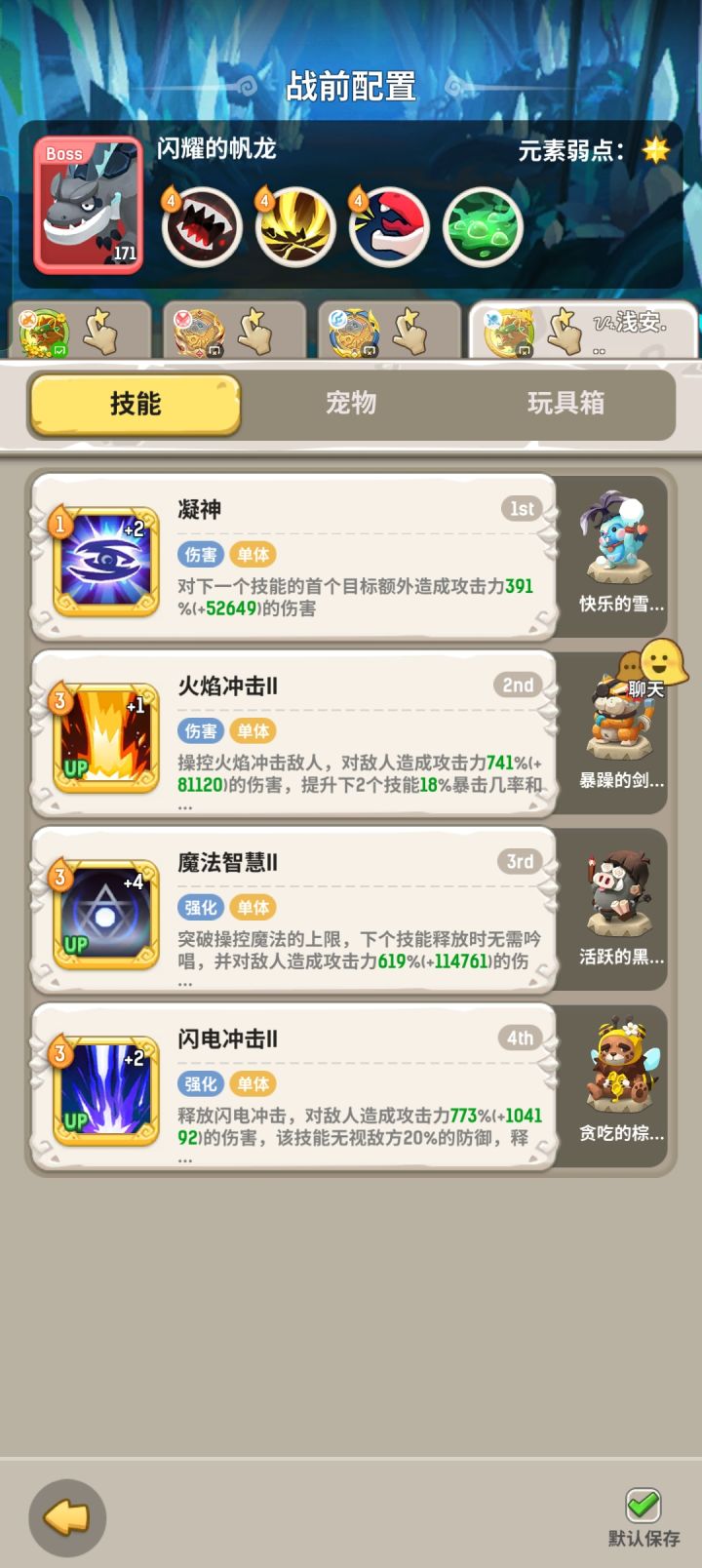Click the boss's sharp-teeth ability icon
This screenshot has width=702, height=1568.
pos(202,226)
